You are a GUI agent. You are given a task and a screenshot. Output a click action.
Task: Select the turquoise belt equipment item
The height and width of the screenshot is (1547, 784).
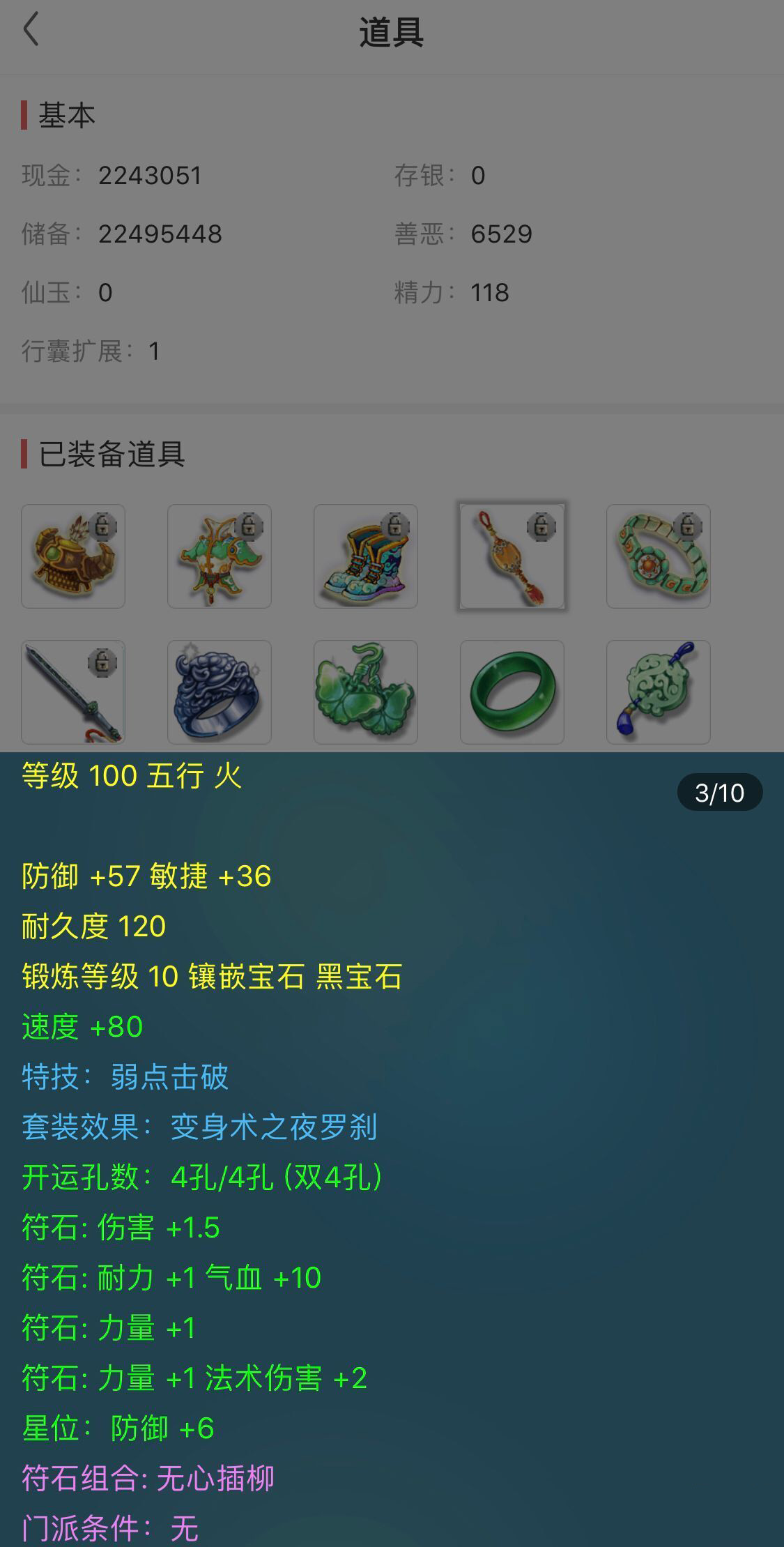click(659, 556)
